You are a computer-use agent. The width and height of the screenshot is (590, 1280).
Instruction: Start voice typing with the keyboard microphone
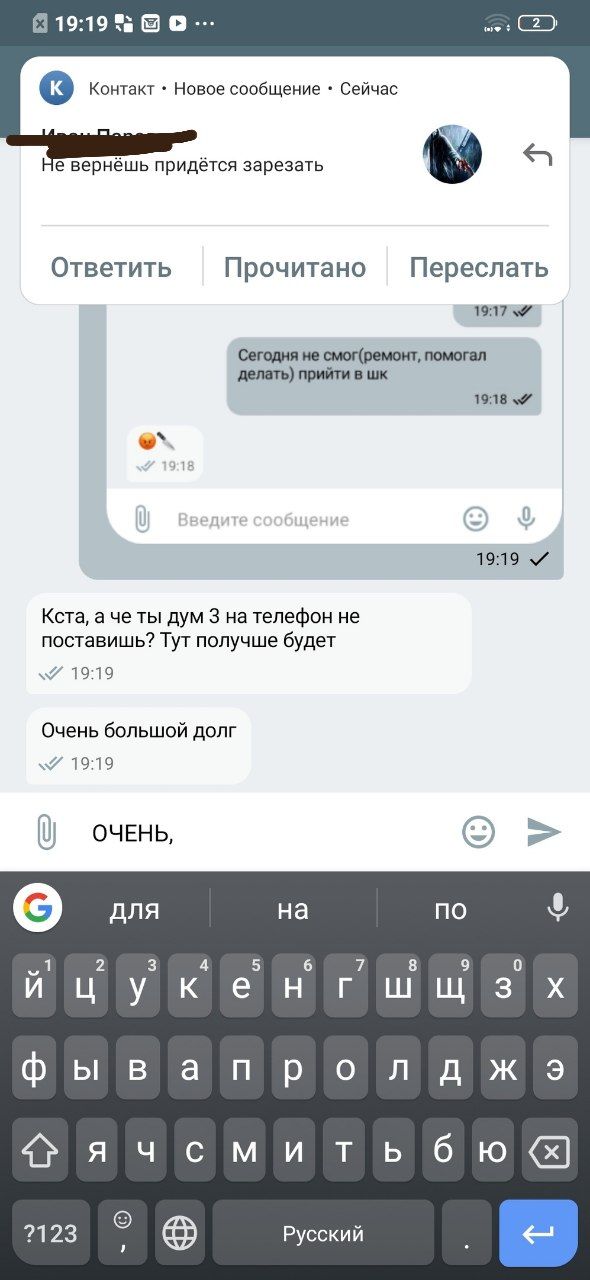click(x=558, y=908)
